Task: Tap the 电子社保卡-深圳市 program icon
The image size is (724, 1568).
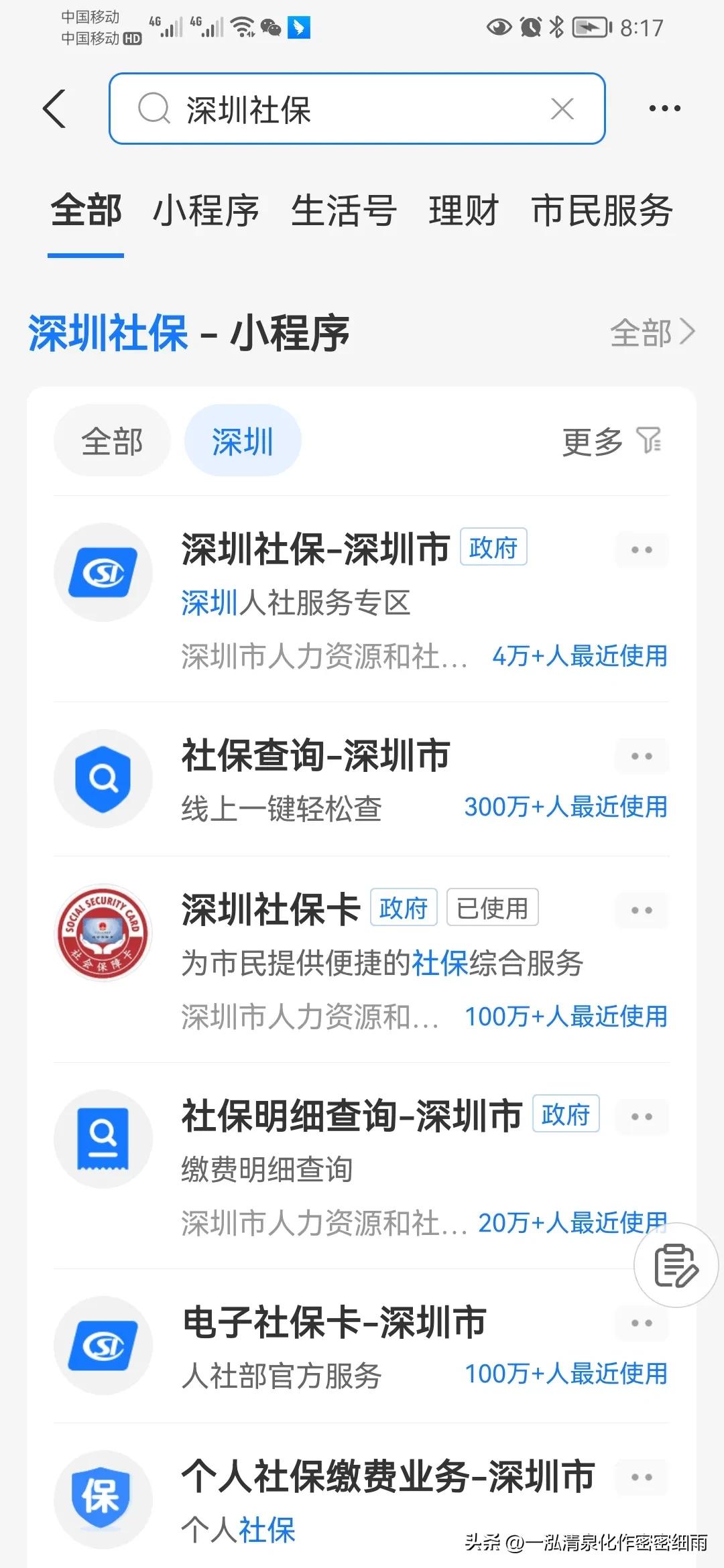Action: pos(102,1347)
